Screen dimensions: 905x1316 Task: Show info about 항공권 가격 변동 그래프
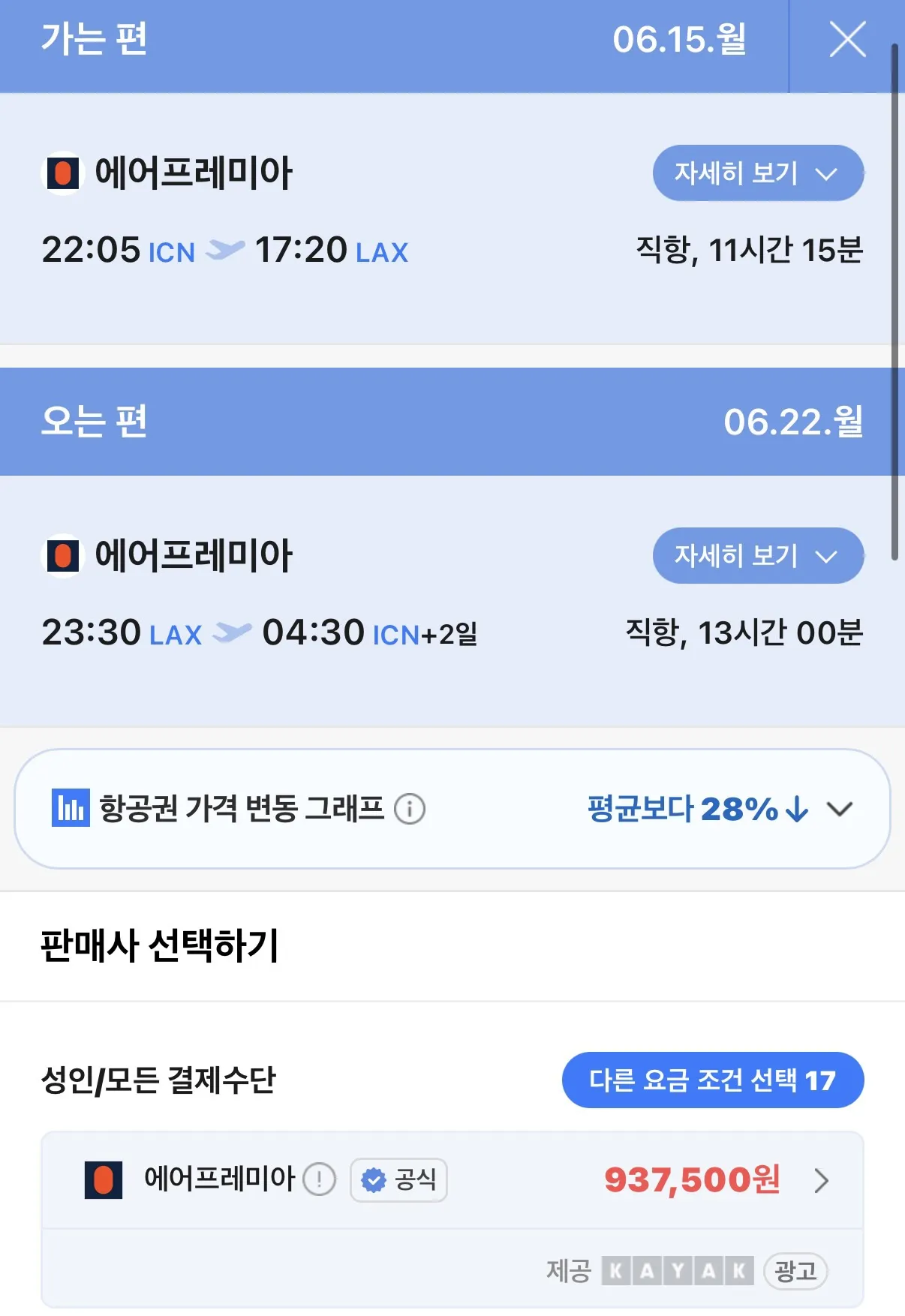coord(410,809)
